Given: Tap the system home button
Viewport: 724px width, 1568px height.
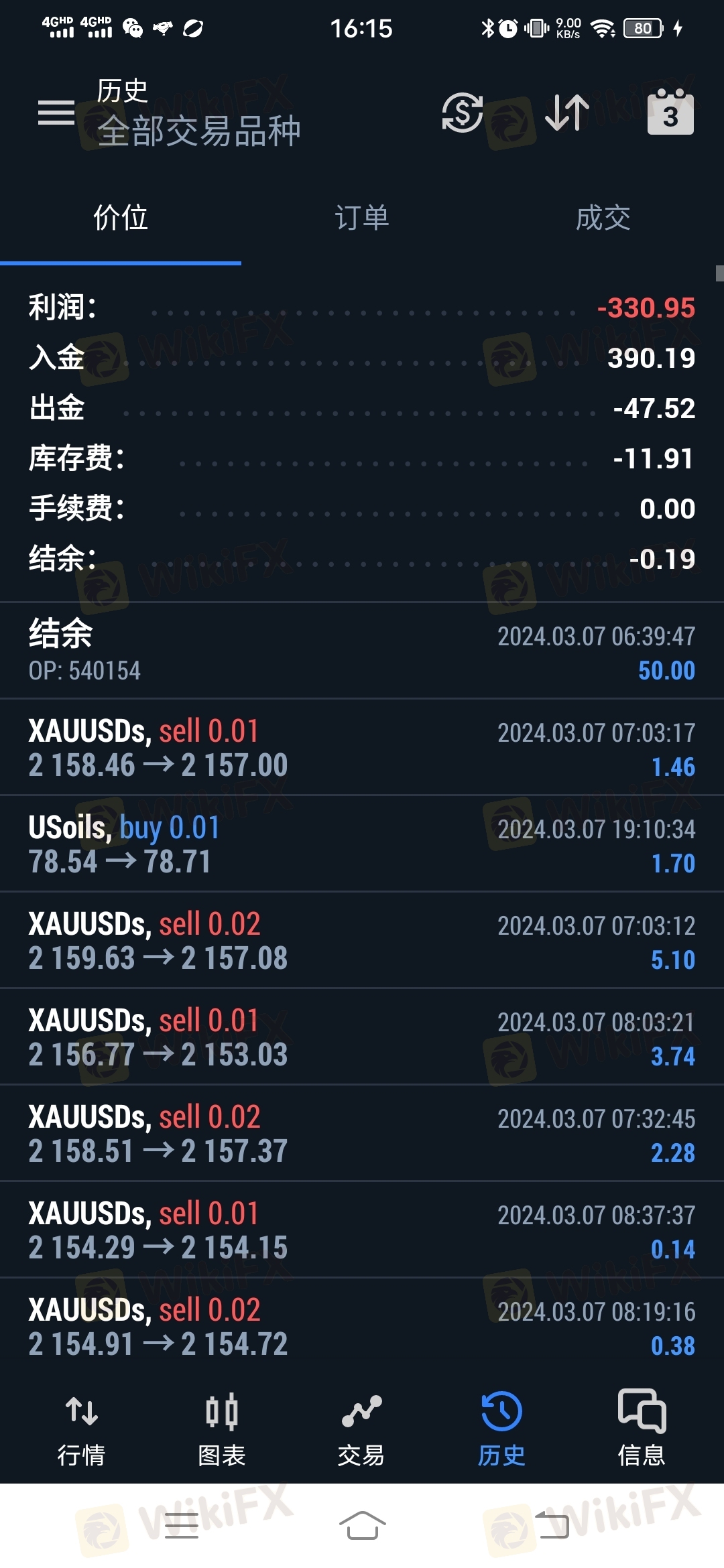Looking at the screenshot, I should [362, 1526].
